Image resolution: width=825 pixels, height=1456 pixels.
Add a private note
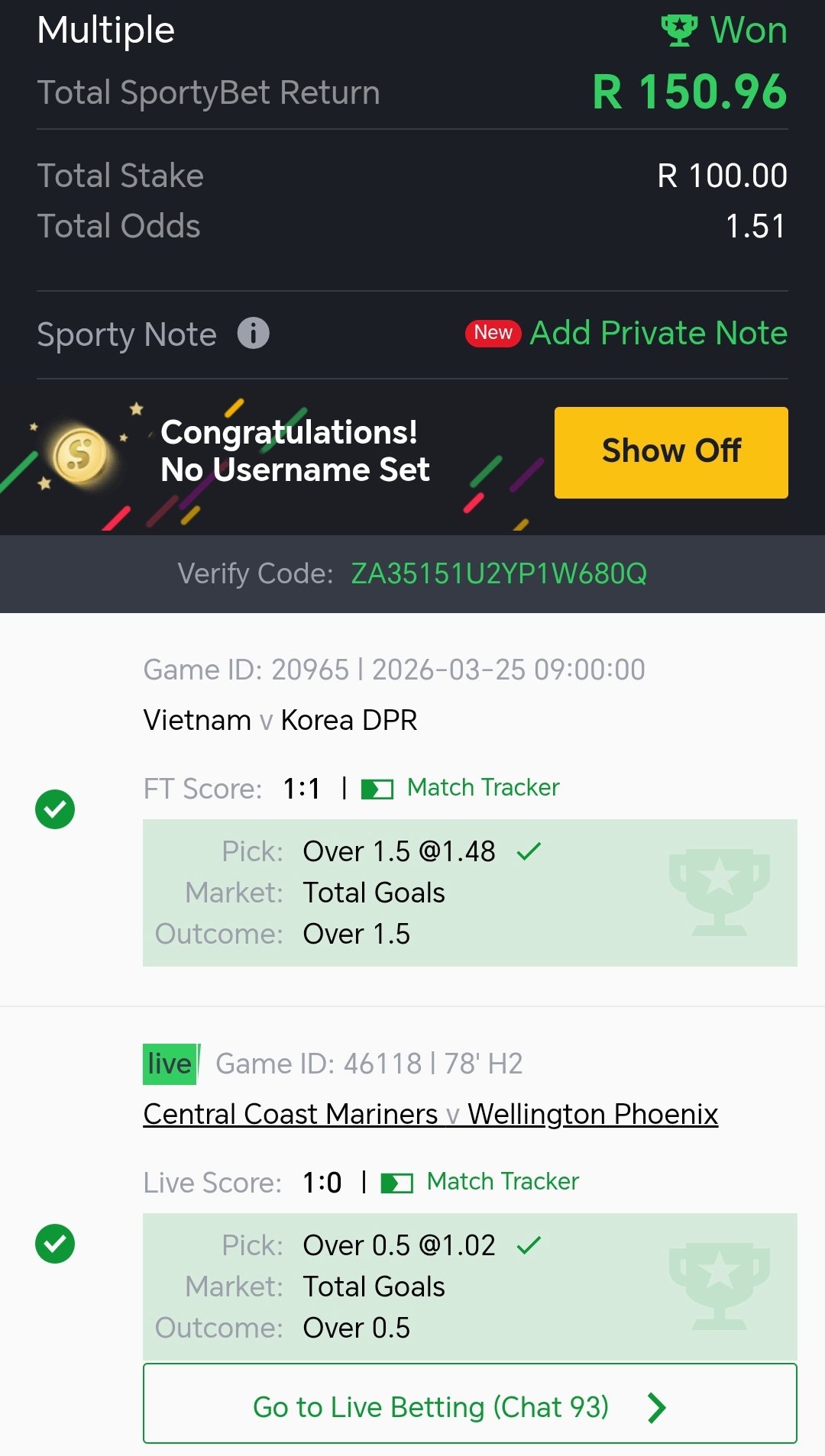click(x=658, y=334)
